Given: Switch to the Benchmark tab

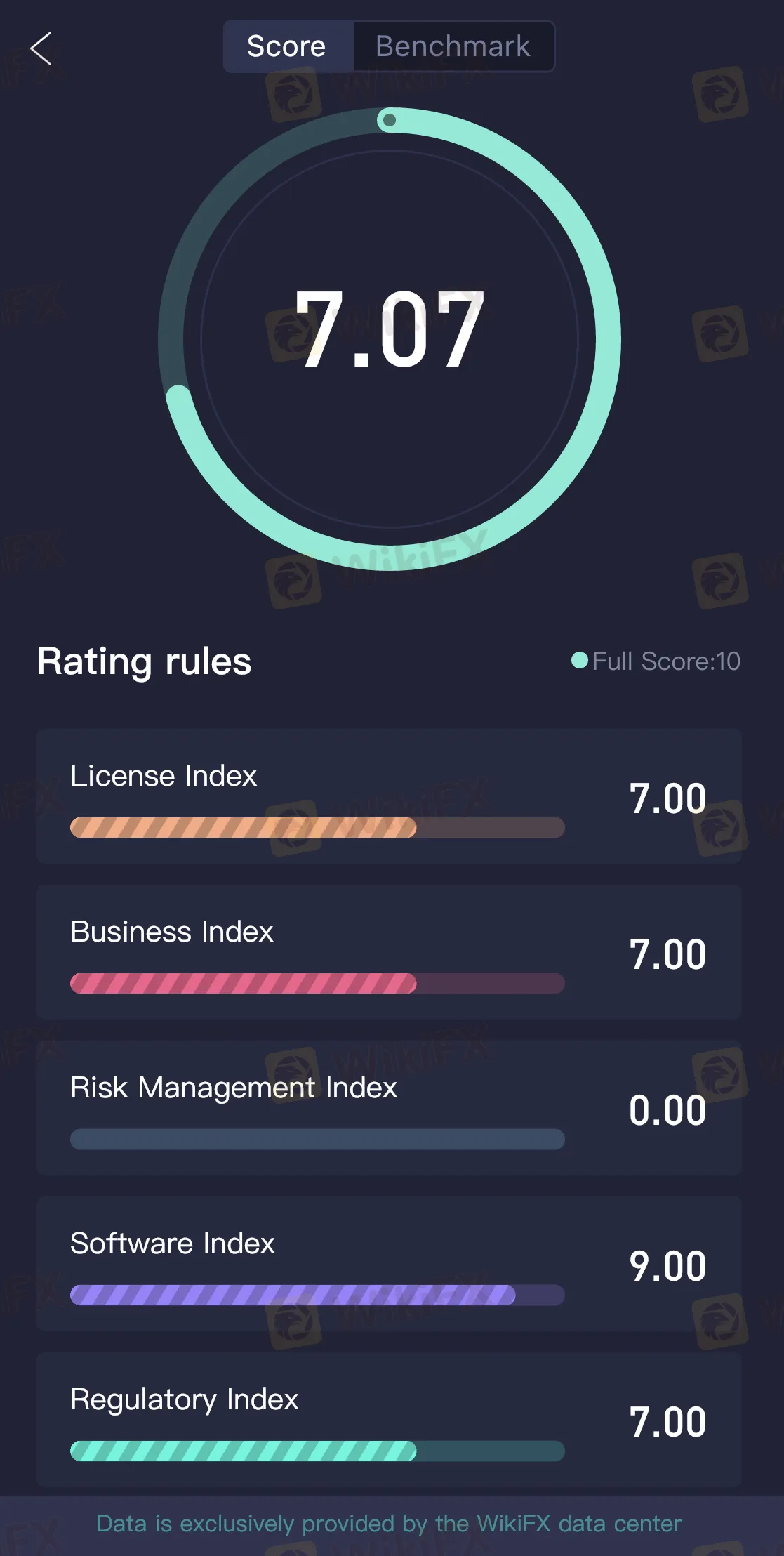Looking at the screenshot, I should point(453,46).
